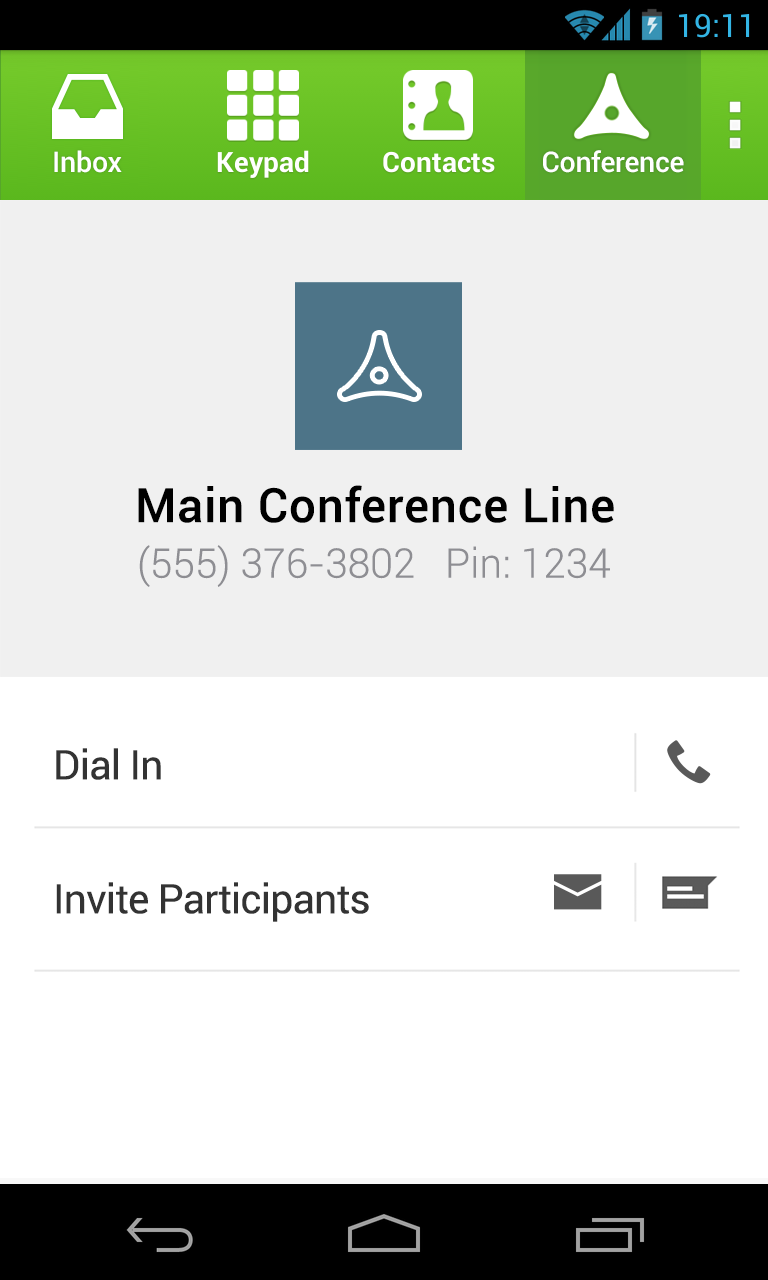768x1280 pixels.
Task: Invite participants by text message icon
Action: coord(689,892)
